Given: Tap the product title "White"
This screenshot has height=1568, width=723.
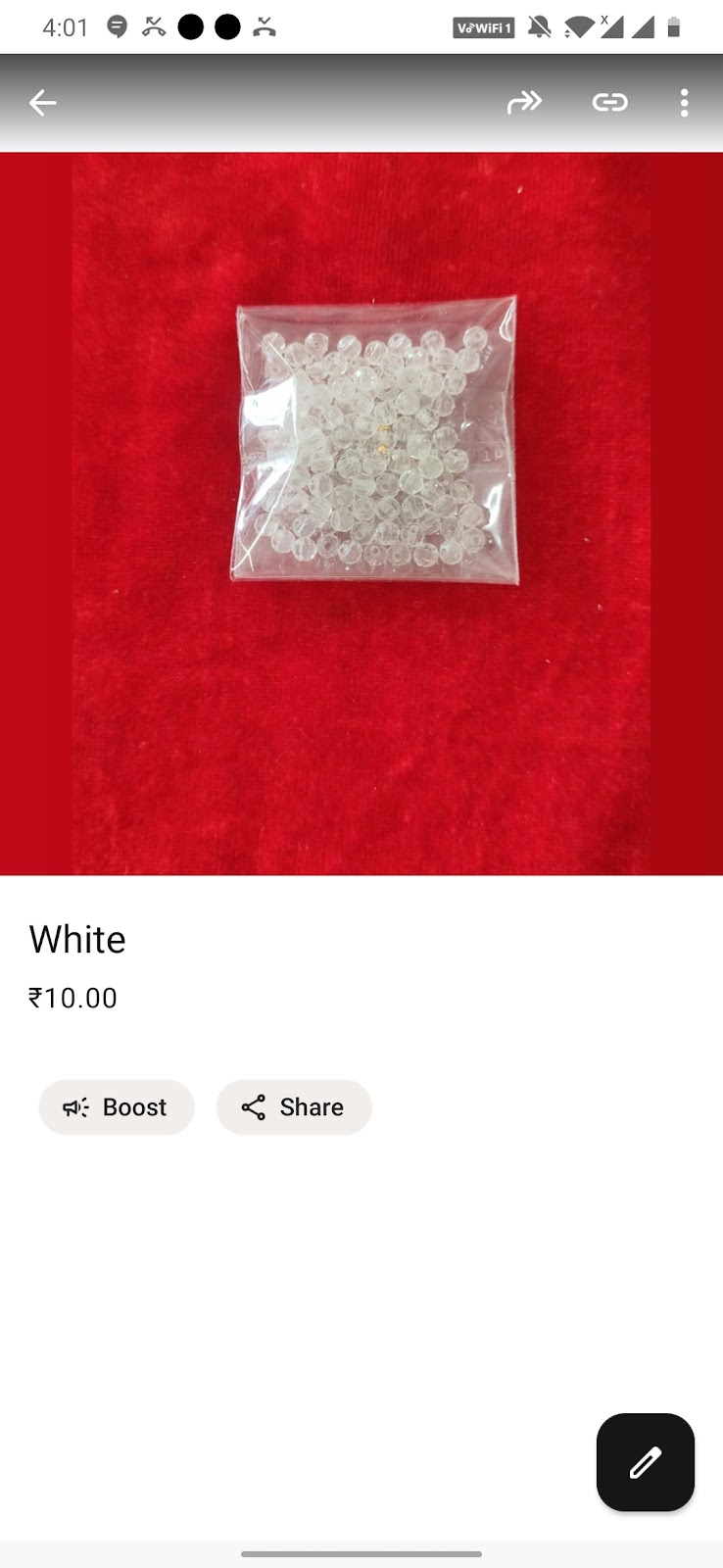Looking at the screenshot, I should (77, 939).
